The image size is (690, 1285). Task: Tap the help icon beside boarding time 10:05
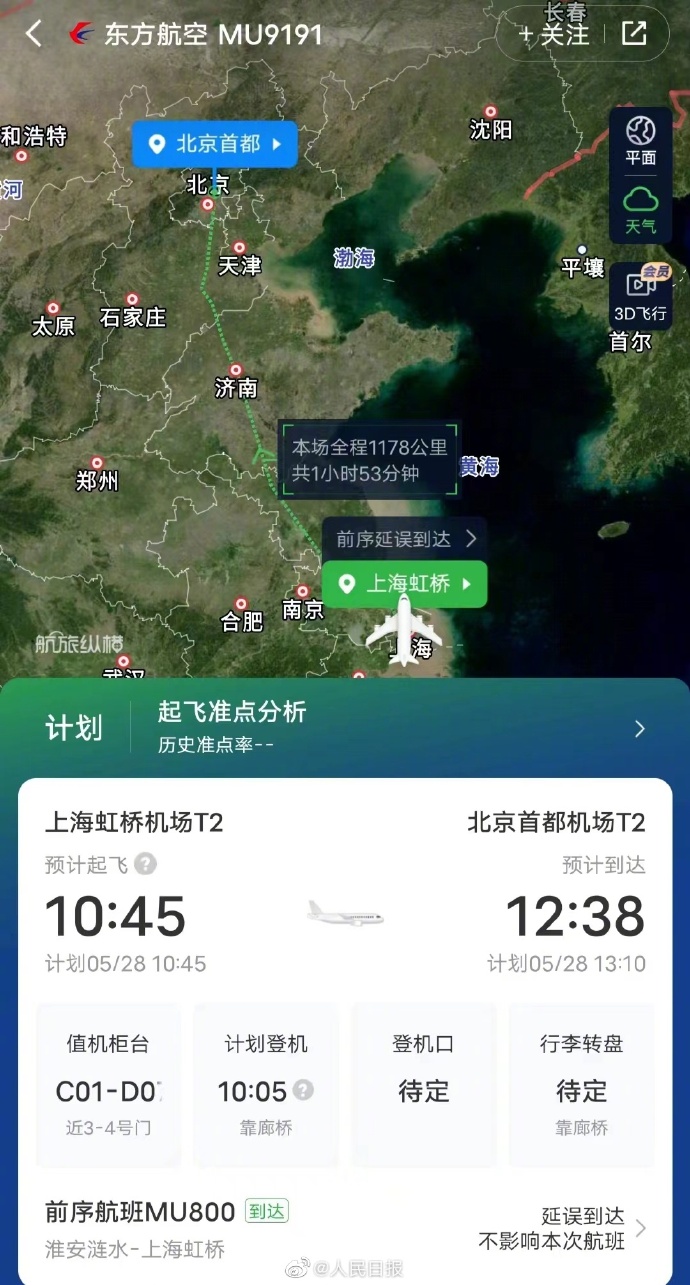[x=302, y=1090]
